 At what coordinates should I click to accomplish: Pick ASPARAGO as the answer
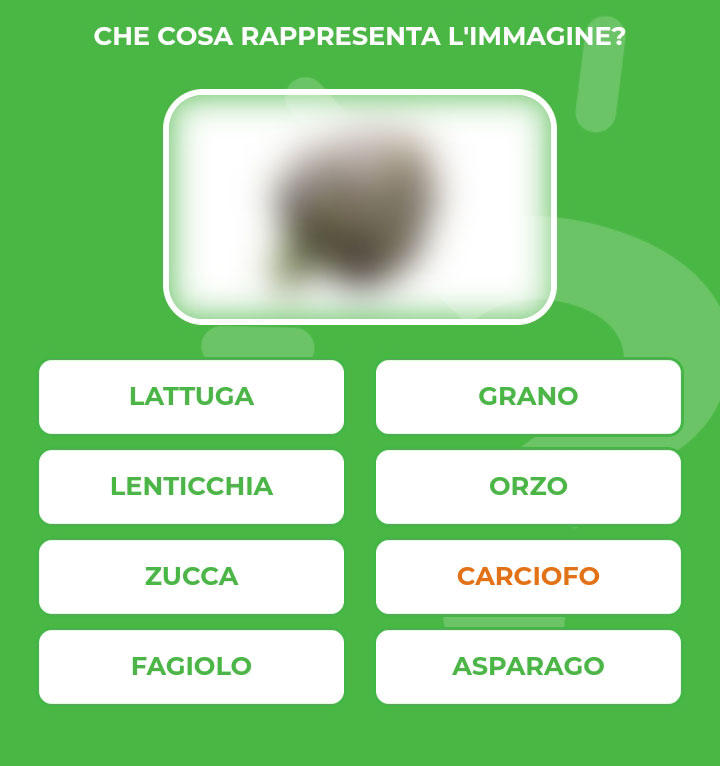[x=528, y=667]
